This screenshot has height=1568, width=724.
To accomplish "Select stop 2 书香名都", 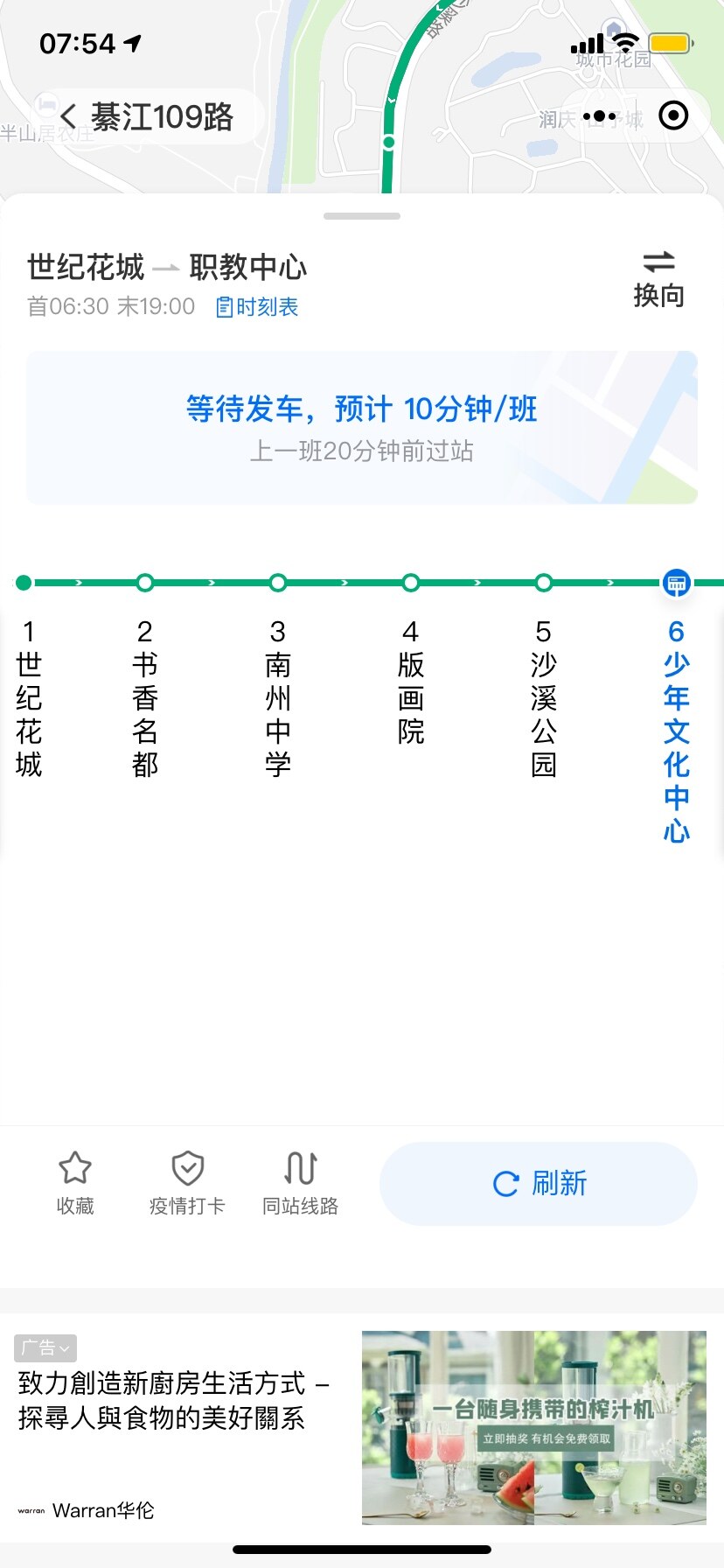I will click(145, 697).
